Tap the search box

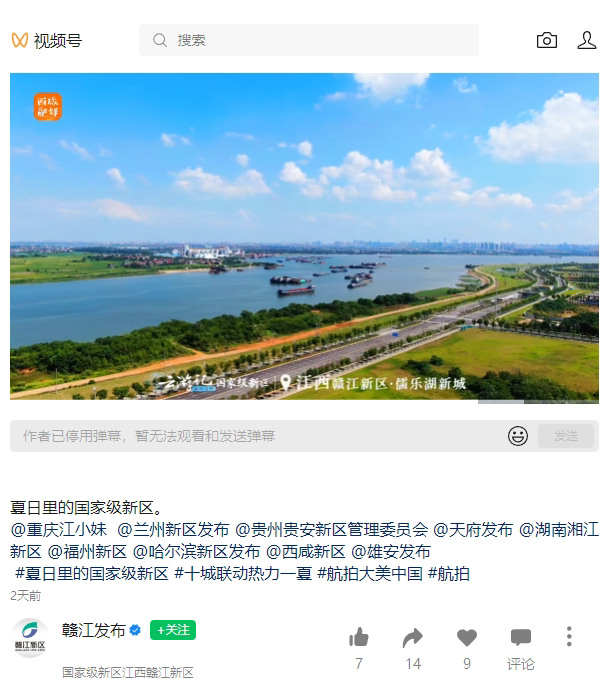308,40
